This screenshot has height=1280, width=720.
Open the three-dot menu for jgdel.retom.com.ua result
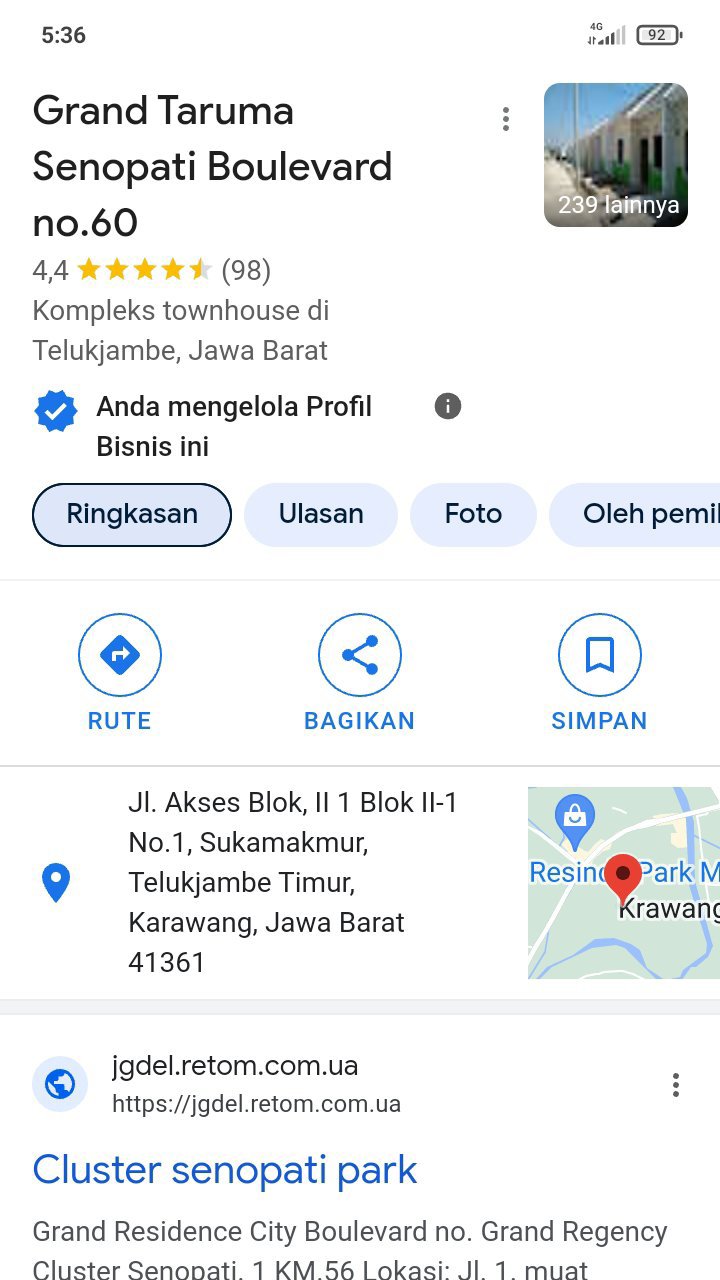676,1085
